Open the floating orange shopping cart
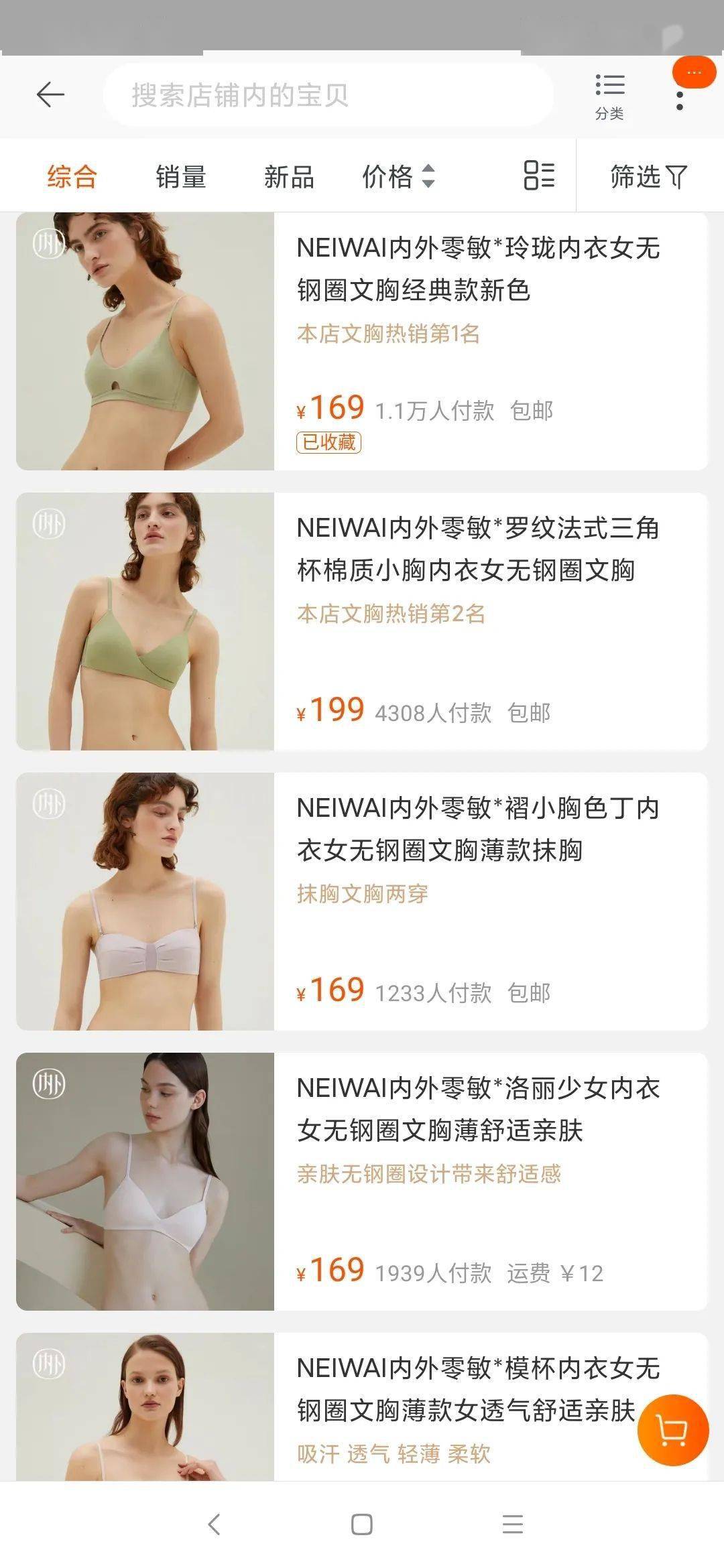724x1568 pixels. coord(672,1429)
